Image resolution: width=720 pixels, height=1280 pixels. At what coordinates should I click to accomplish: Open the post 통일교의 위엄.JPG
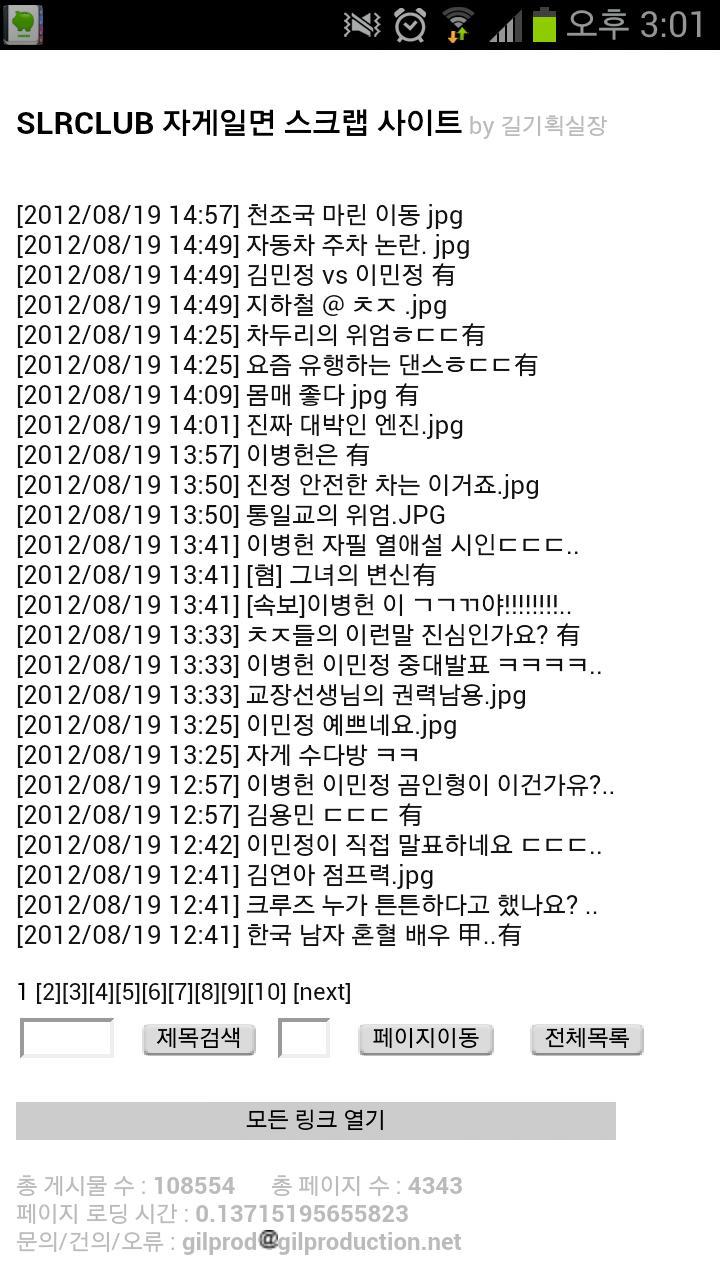[345, 515]
